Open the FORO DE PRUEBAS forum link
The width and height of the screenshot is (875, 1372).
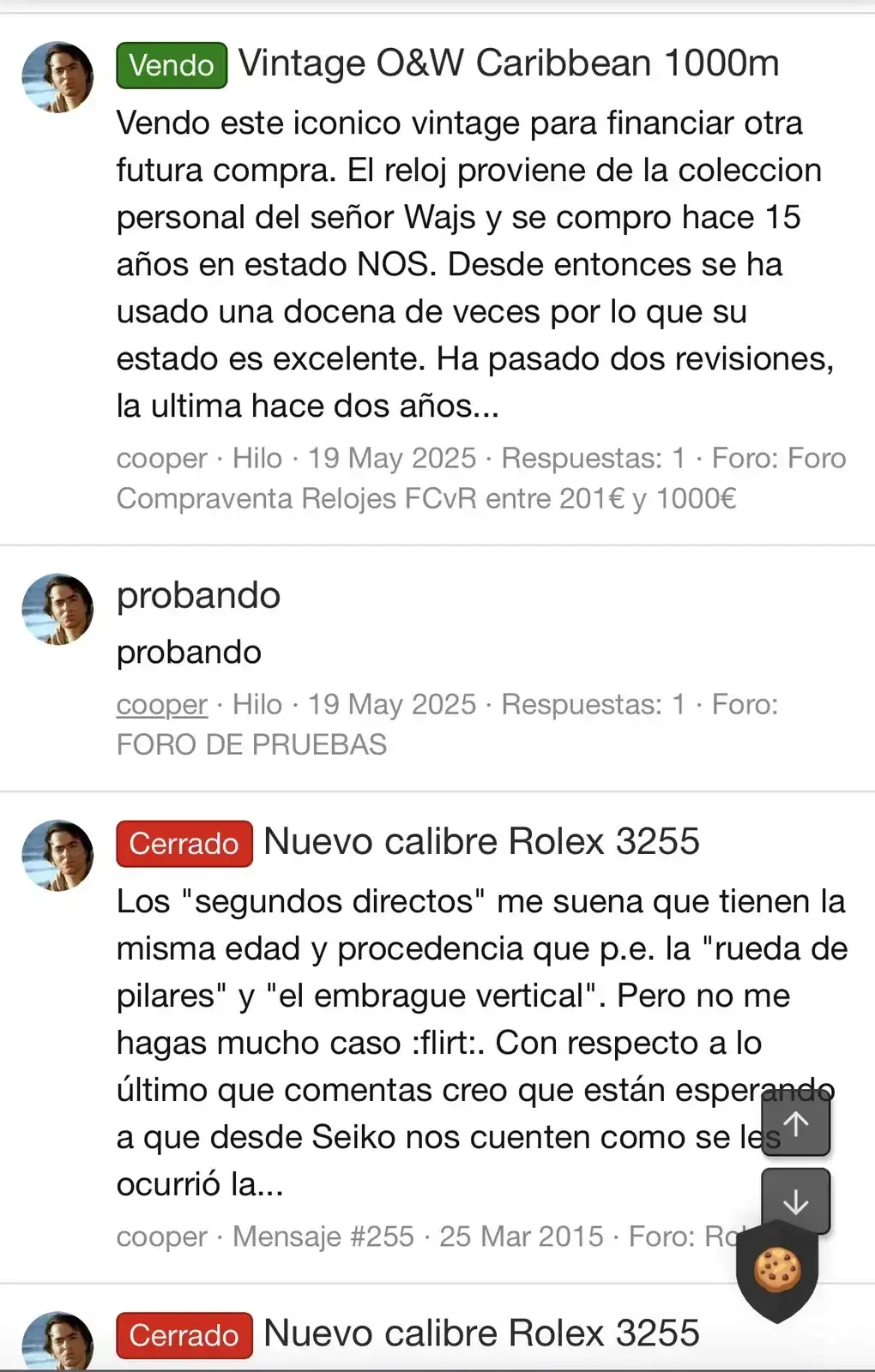click(251, 744)
